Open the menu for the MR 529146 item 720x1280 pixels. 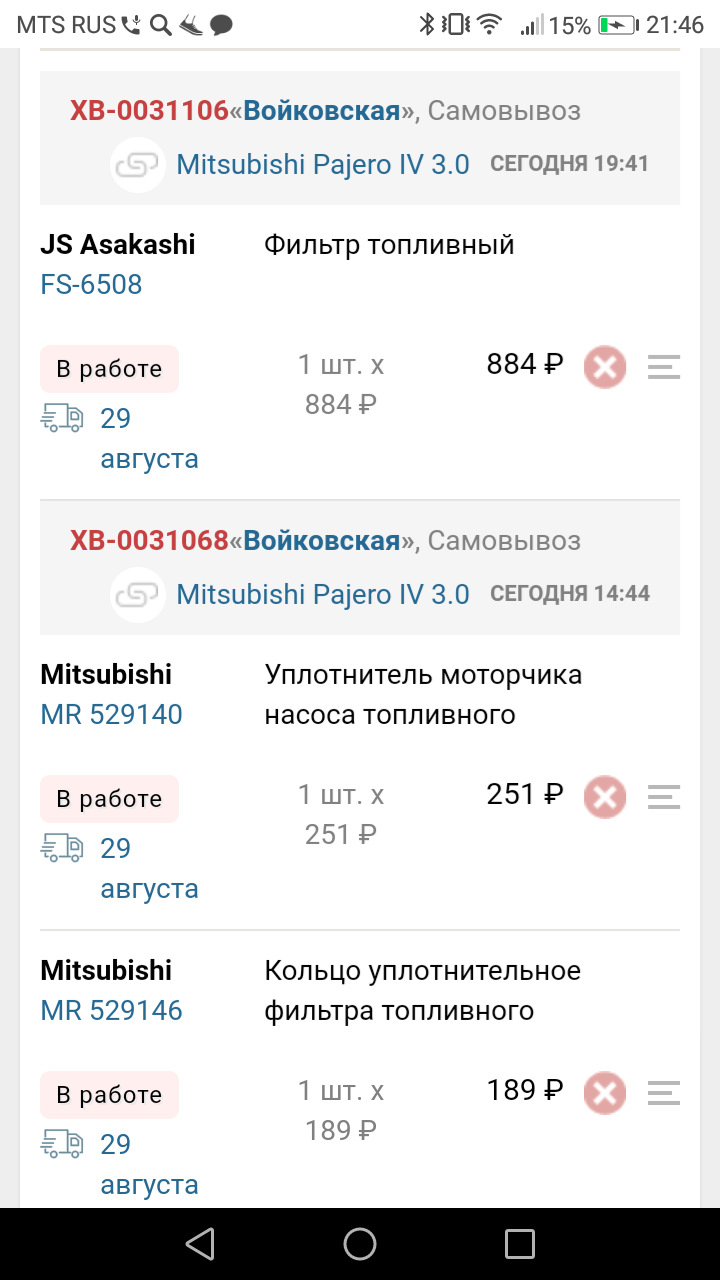pos(664,1093)
